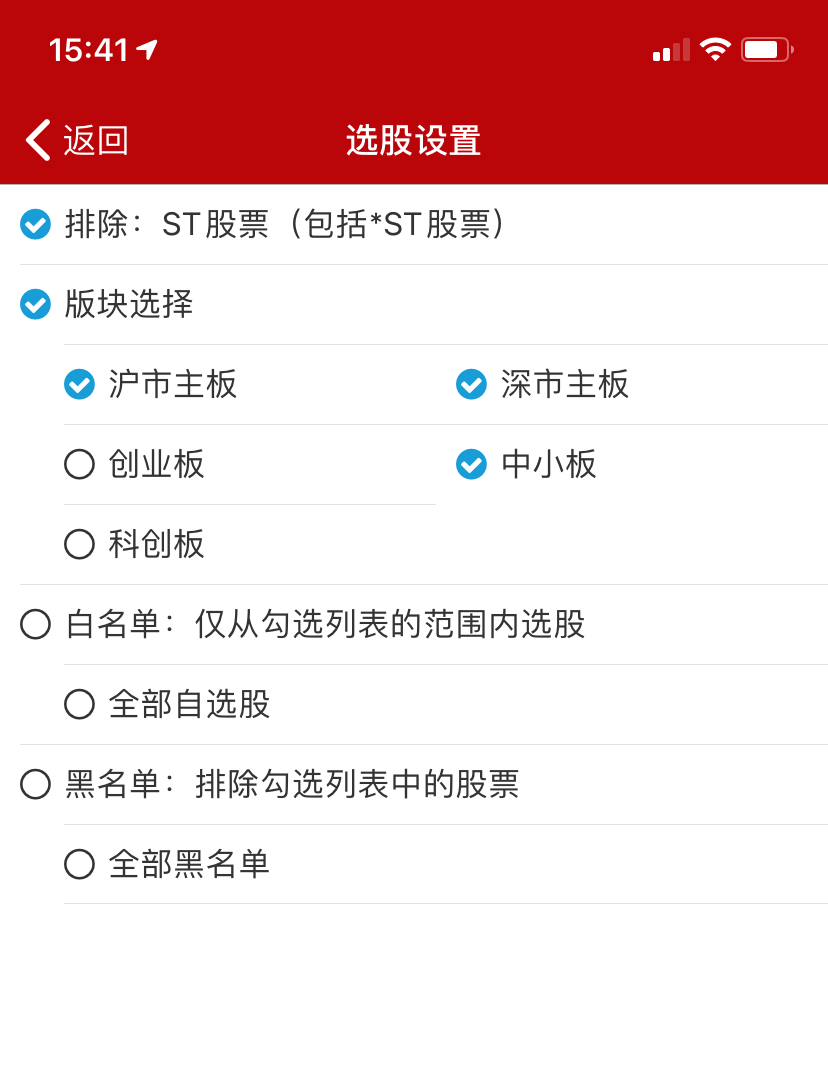
Task: Tap the 返回 back button
Action: point(93,140)
